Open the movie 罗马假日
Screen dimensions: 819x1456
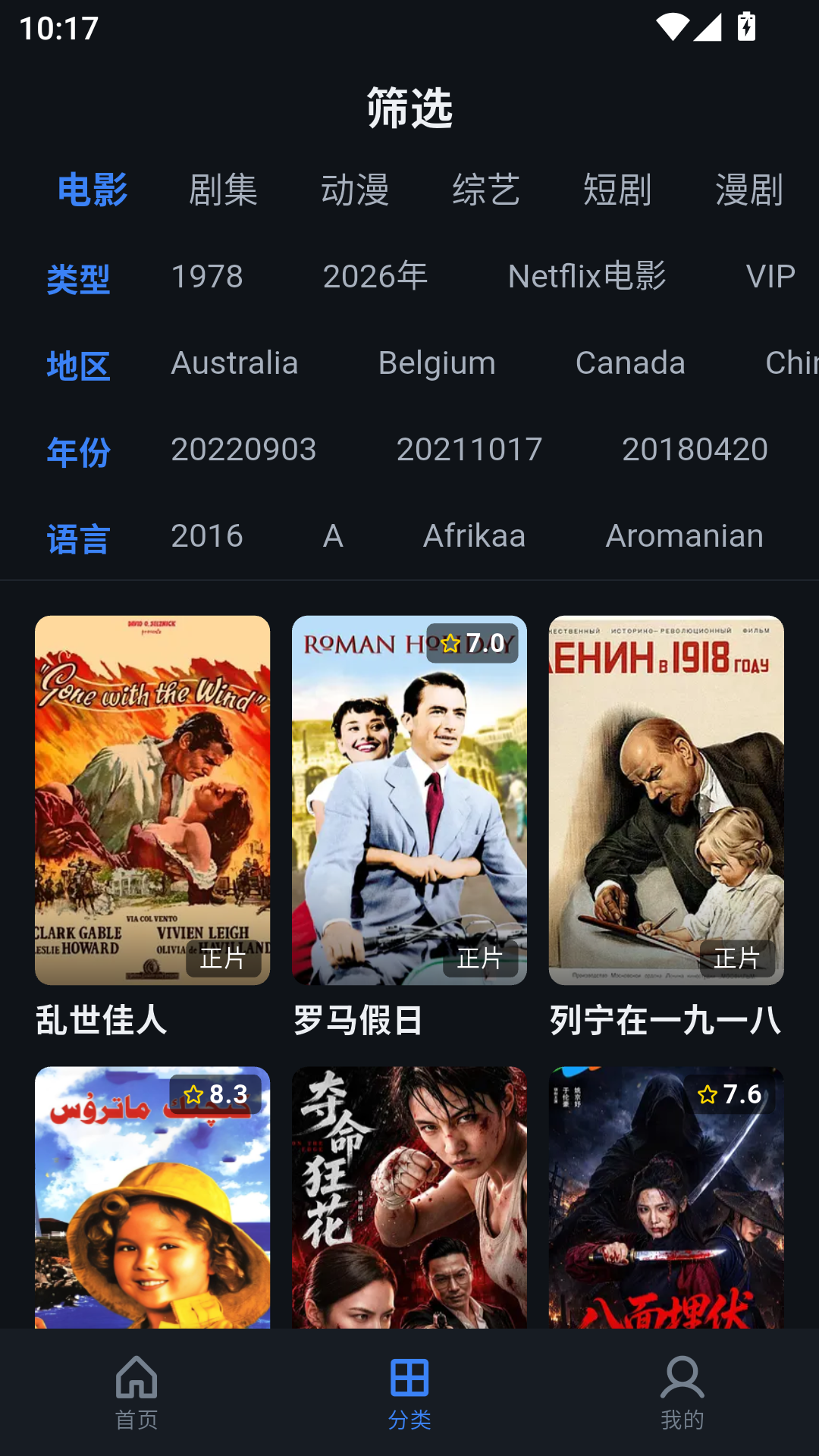pos(409,827)
